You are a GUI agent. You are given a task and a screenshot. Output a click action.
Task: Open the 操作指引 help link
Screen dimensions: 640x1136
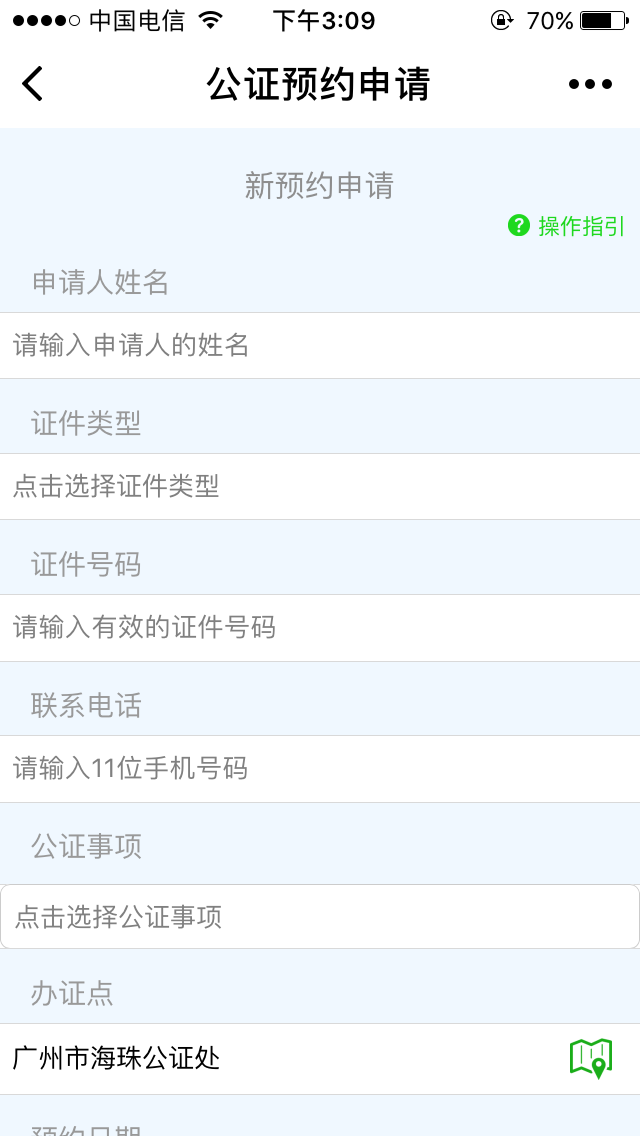click(567, 226)
